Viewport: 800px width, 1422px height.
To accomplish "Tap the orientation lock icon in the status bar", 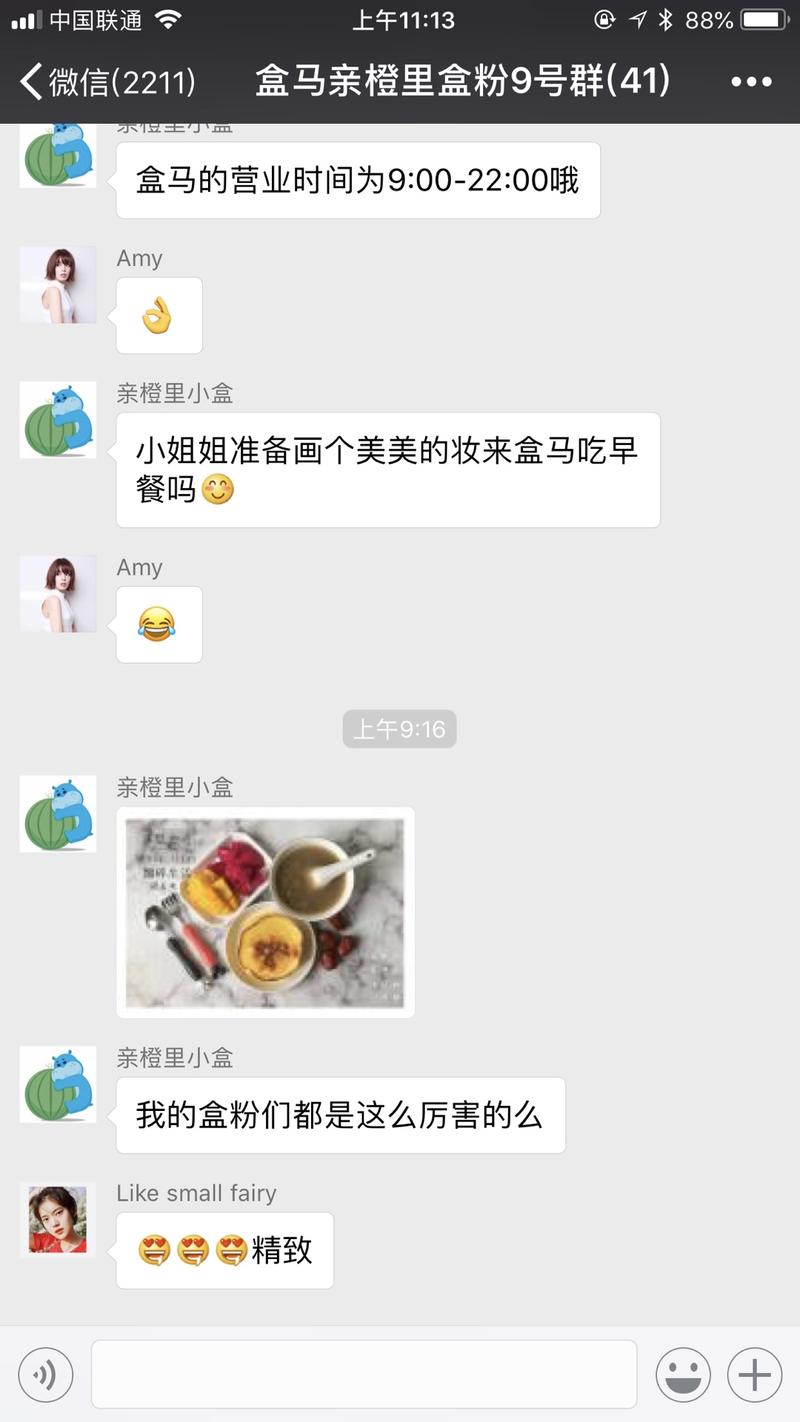I will point(602,17).
